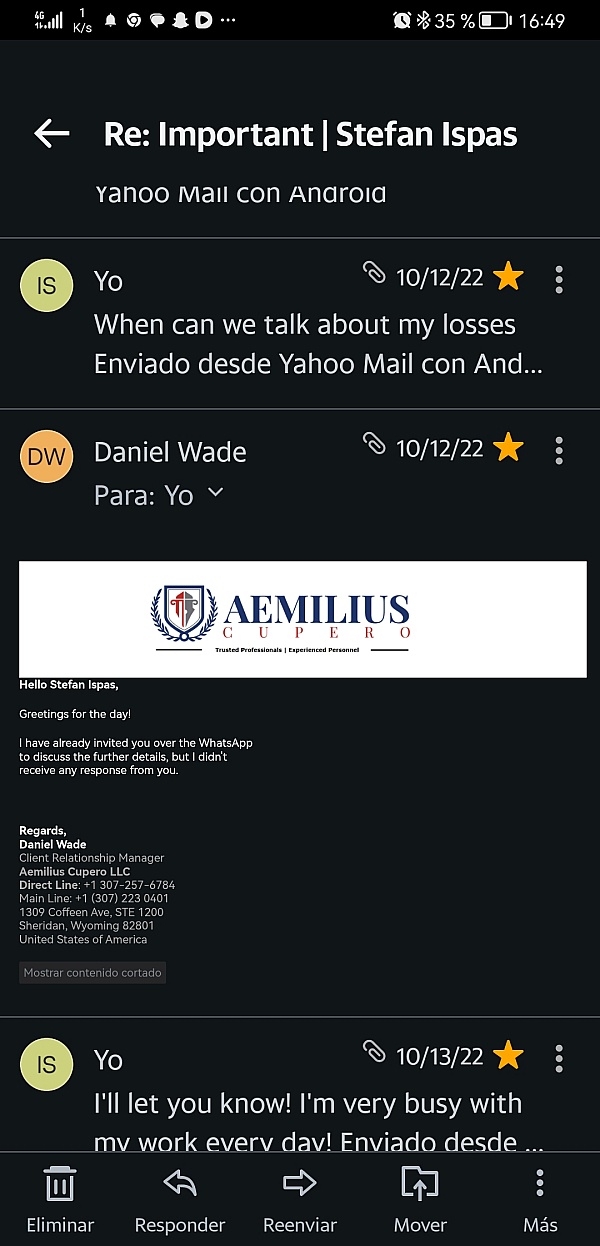Open overflow menu on the 10/13/22 message
Image resolution: width=600 pixels, height=1246 pixels.
pos(559,1057)
